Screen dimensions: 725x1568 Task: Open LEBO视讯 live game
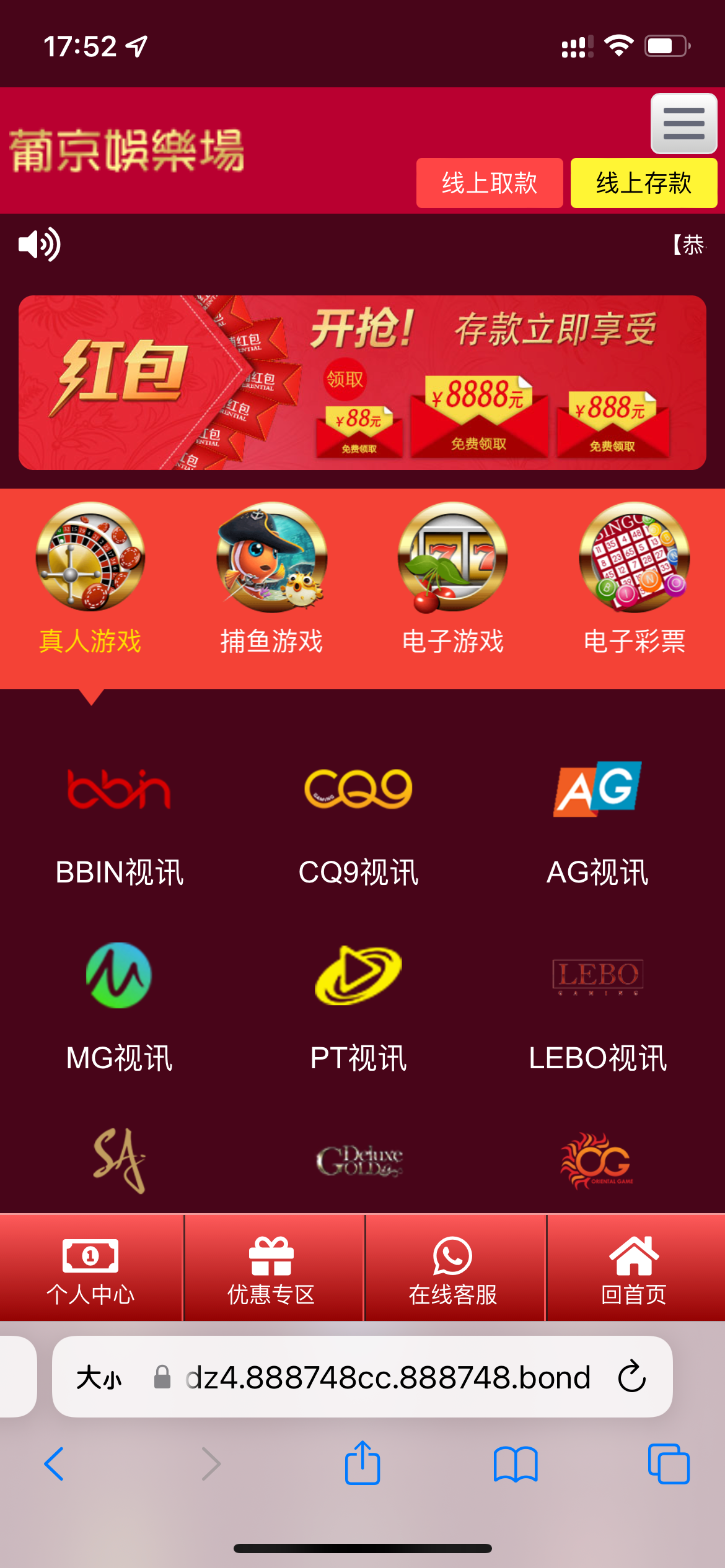(597, 1006)
